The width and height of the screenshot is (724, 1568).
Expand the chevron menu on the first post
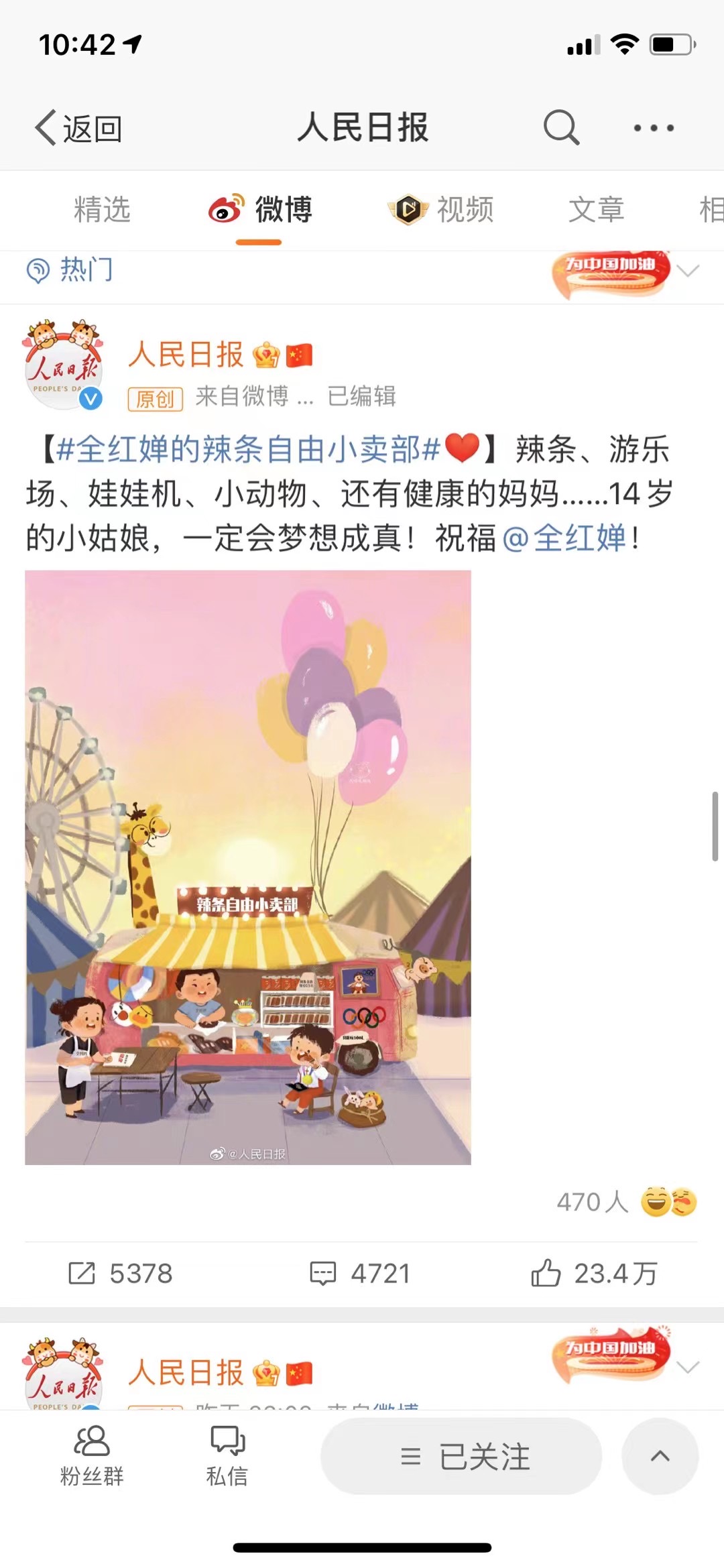coord(688,271)
